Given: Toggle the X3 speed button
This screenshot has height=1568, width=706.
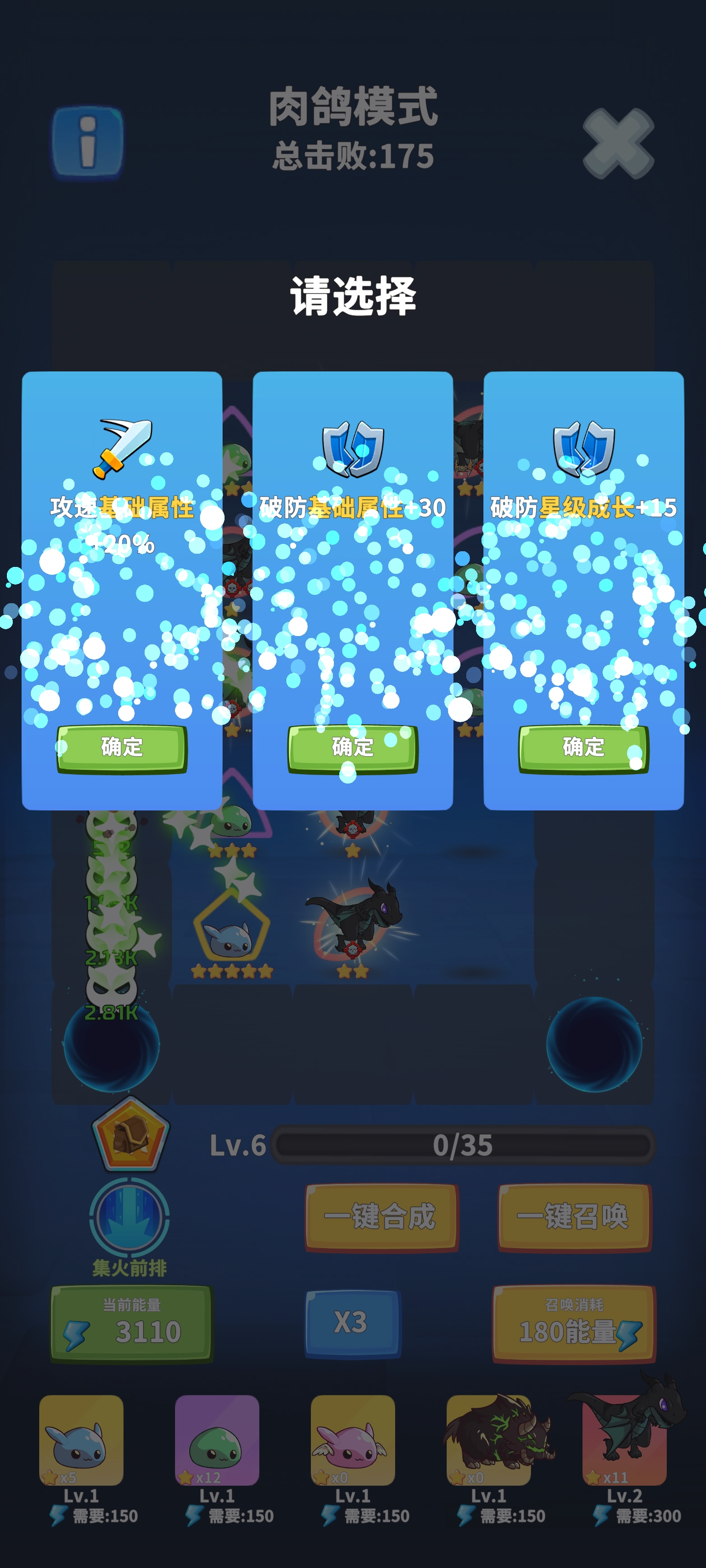Looking at the screenshot, I should (352, 1323).
